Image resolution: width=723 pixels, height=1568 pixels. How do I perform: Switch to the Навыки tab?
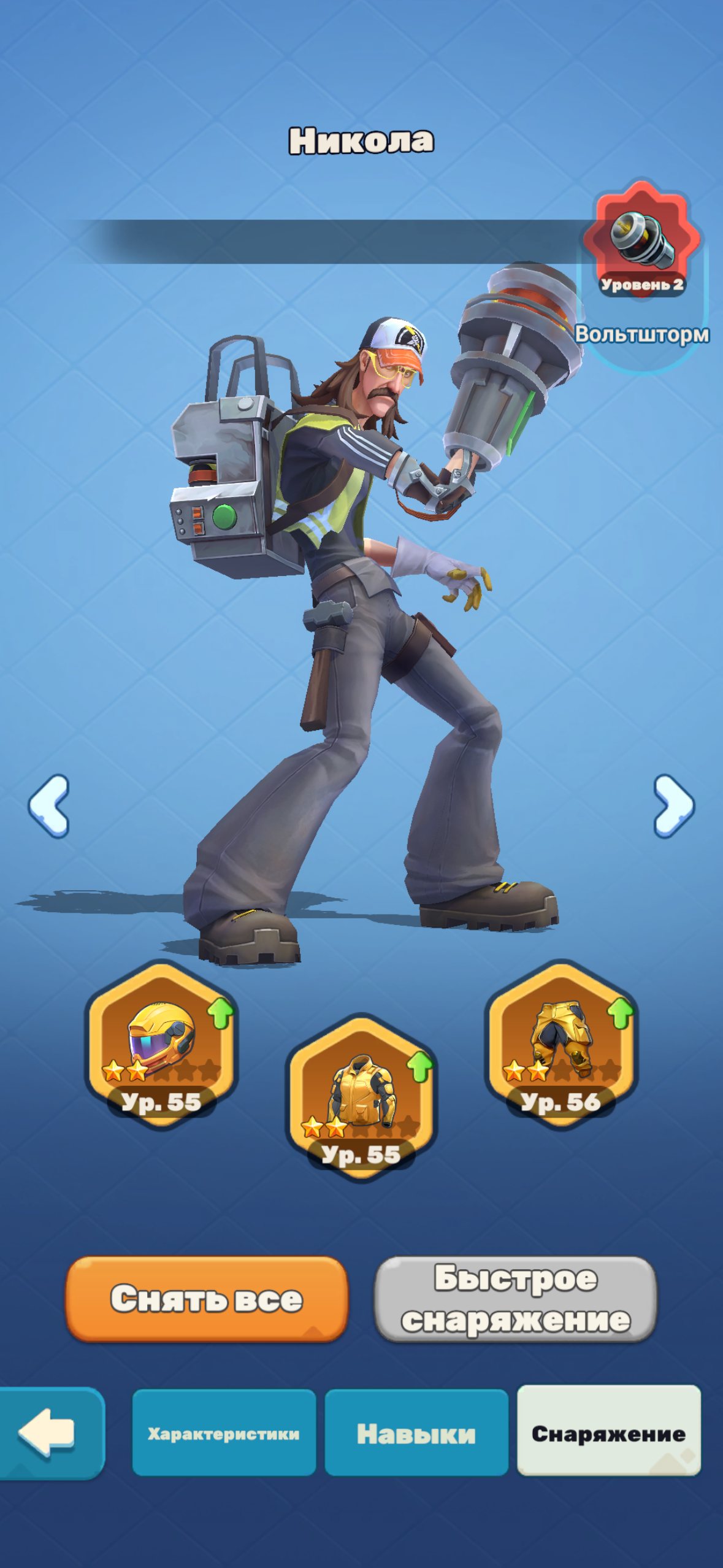(x=416, y=1433)
